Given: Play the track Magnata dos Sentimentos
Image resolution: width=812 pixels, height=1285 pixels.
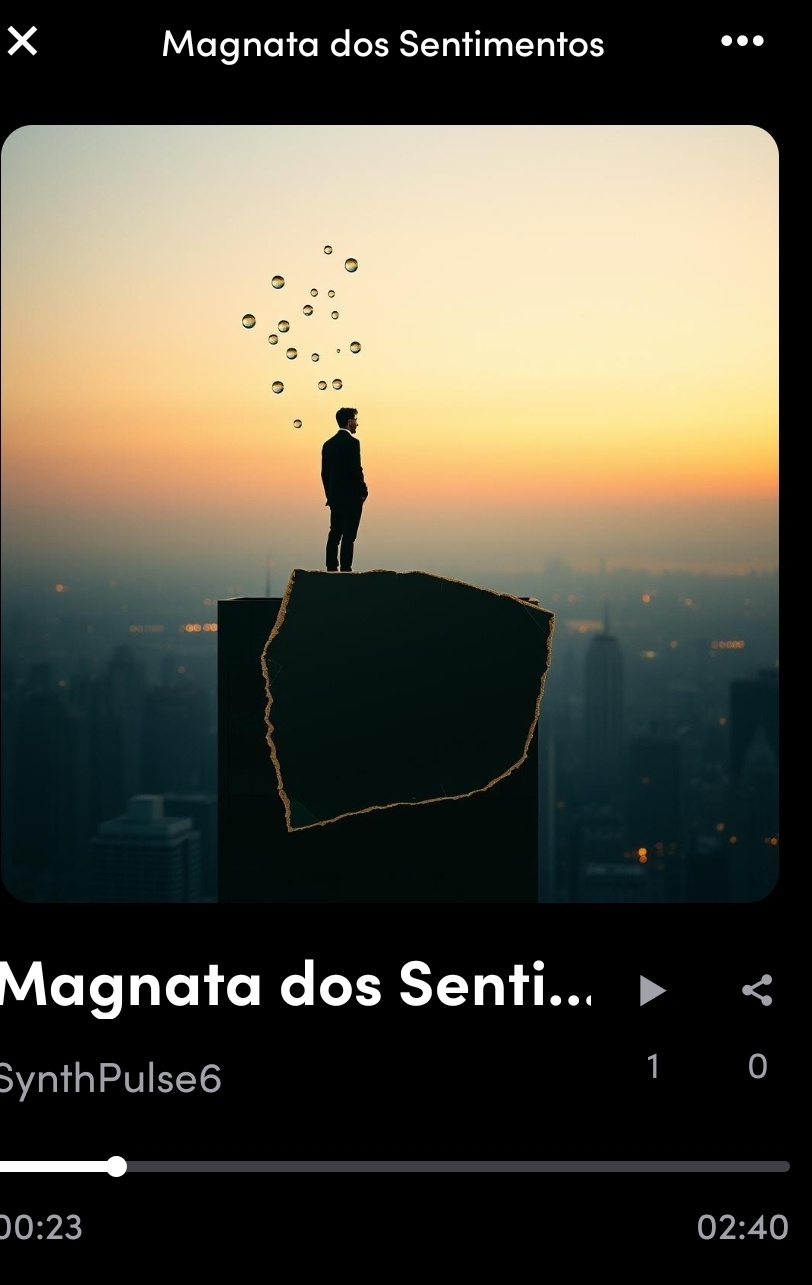Looking at the screenshot, I should pos(652,991).
